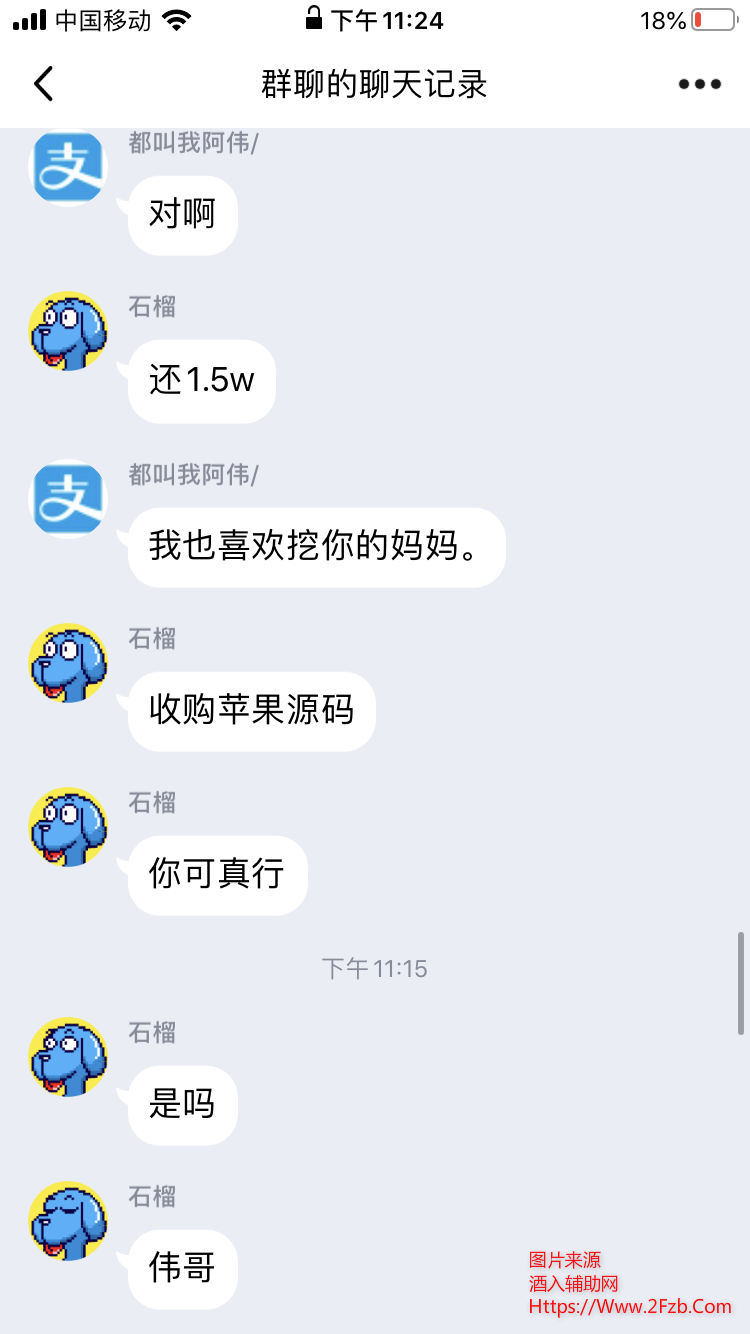Tap the 伟哥 chat bubble
Screen dimensions: 750x1334
pos(181,1269)
